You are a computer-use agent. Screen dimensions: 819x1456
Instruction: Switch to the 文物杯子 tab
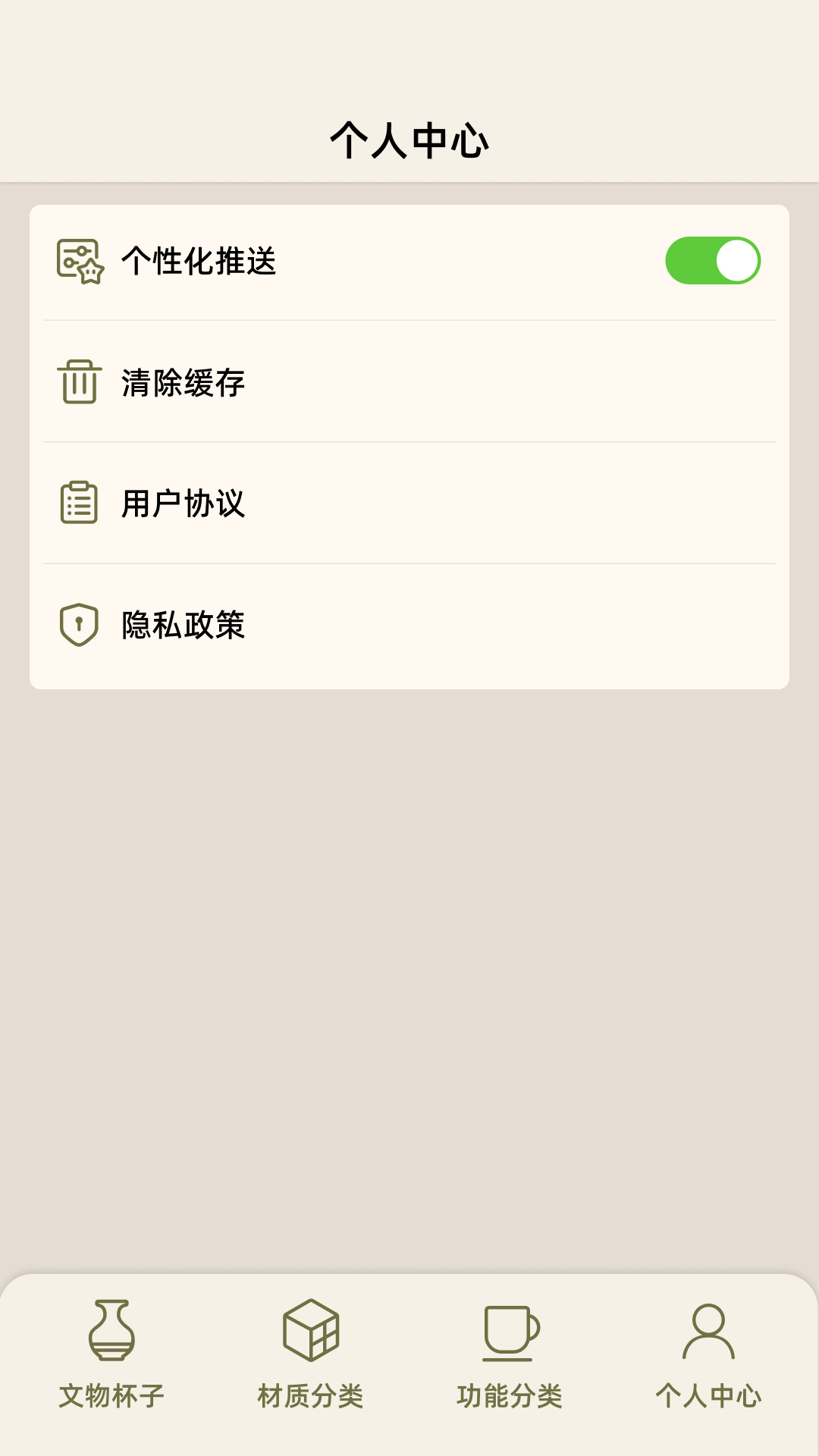tap(111, 1354)
